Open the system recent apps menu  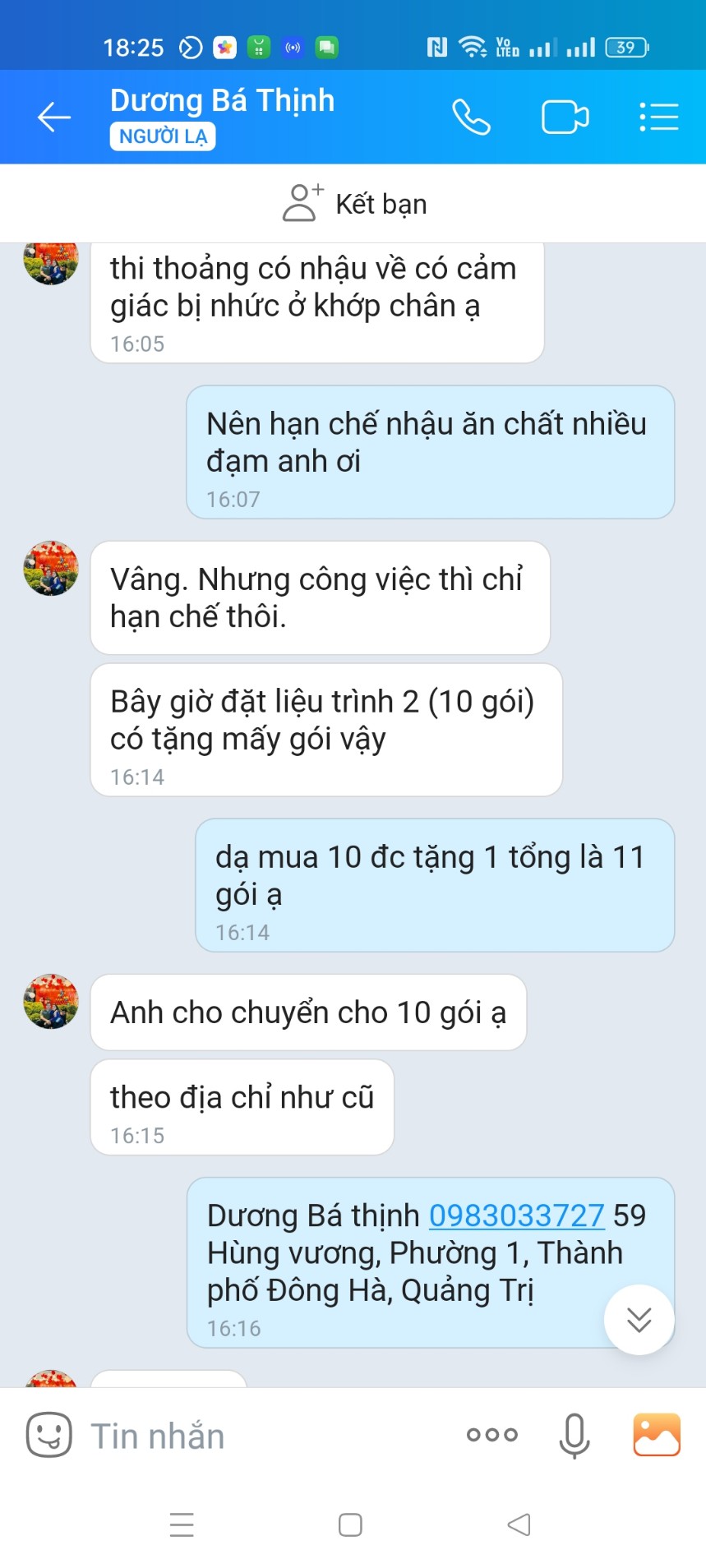[x=182, y=1525]
